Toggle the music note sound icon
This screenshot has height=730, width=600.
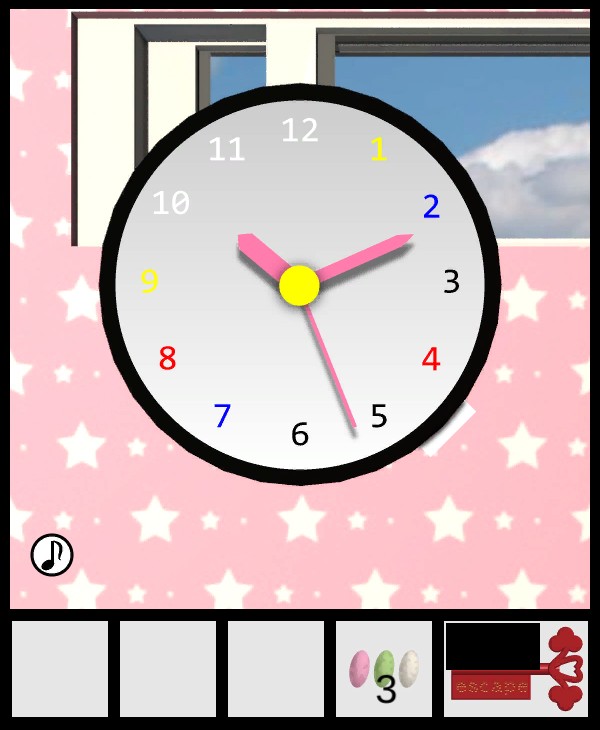(x=52, y=554)
